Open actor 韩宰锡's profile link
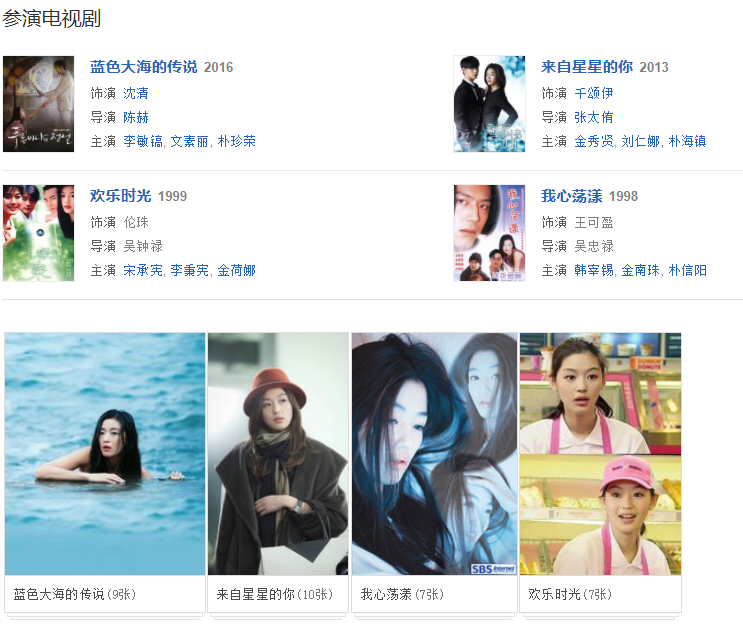 (x=593, y=271)
